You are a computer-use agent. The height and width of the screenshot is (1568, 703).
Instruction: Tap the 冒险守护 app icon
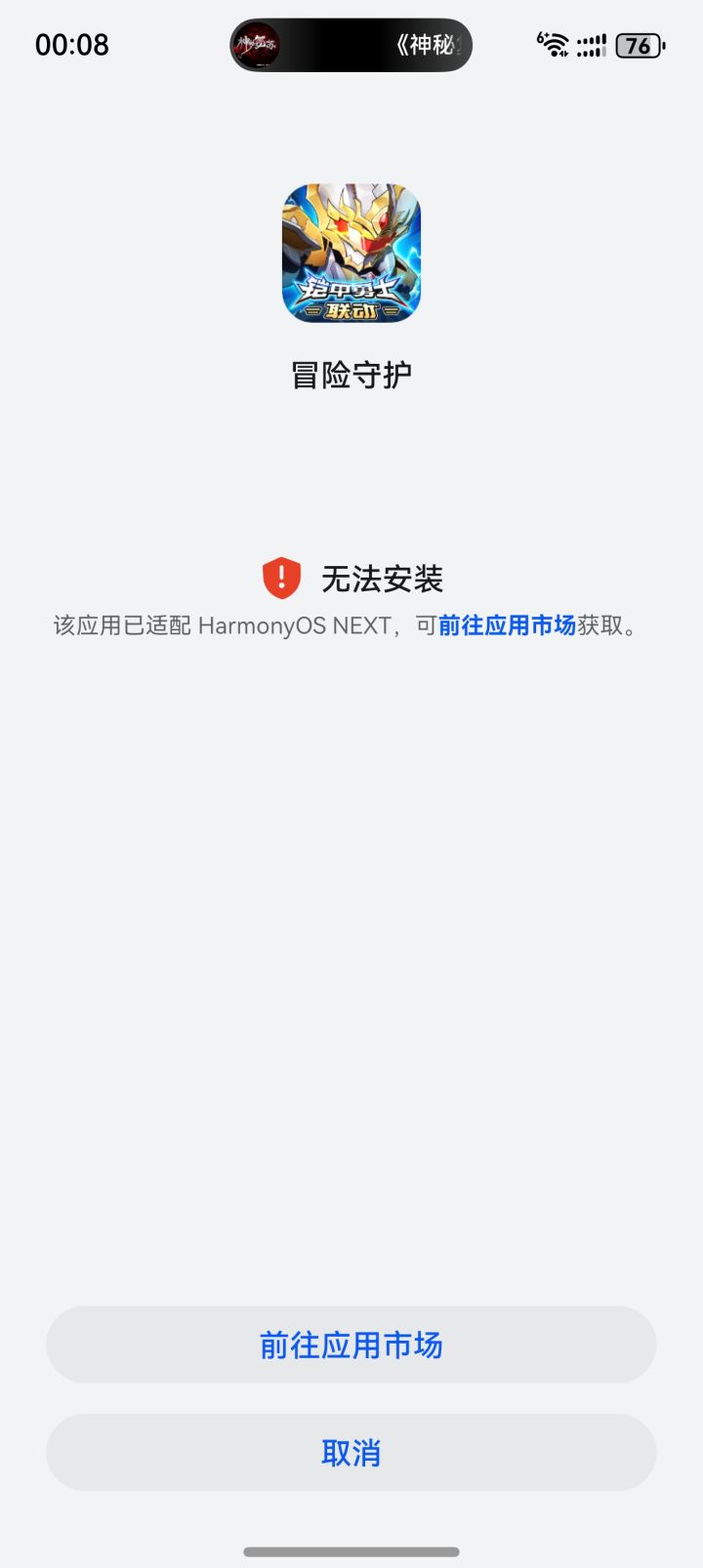click(351, 252)
